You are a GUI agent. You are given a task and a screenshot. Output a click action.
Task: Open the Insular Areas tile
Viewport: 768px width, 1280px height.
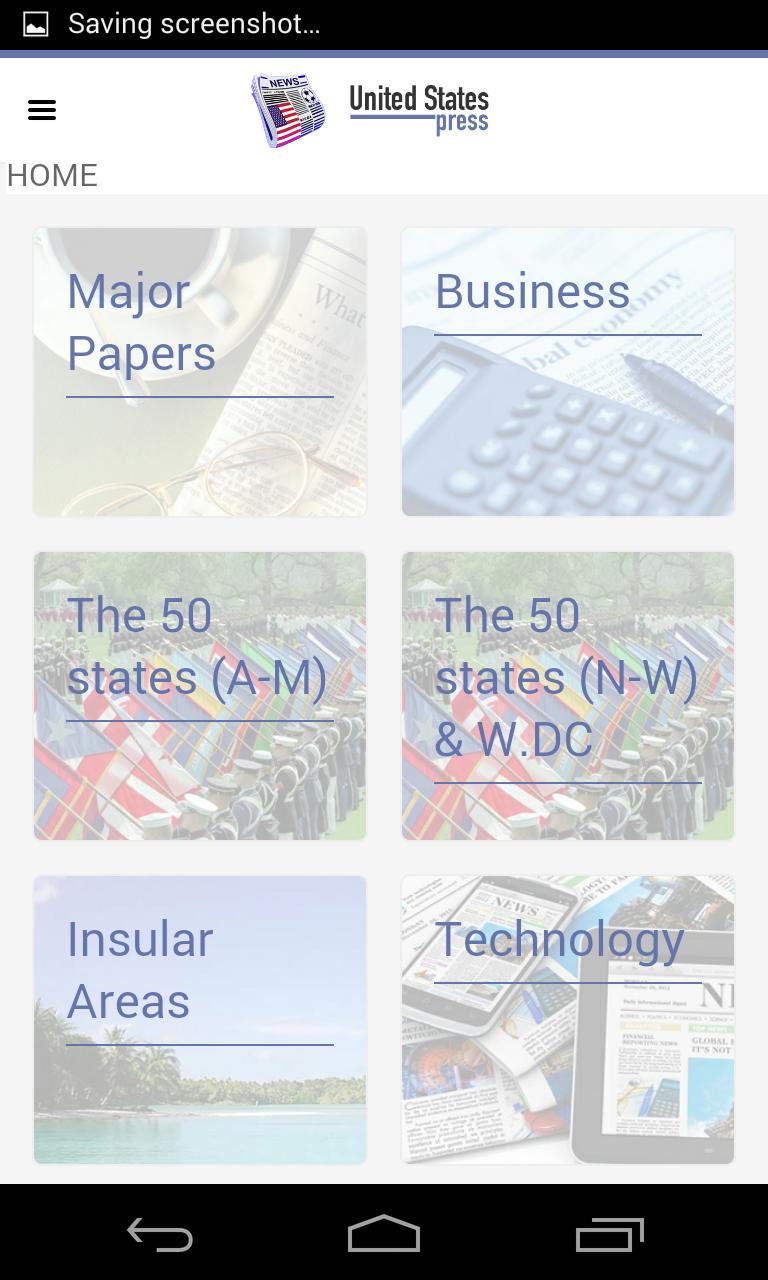(200, 1020)
